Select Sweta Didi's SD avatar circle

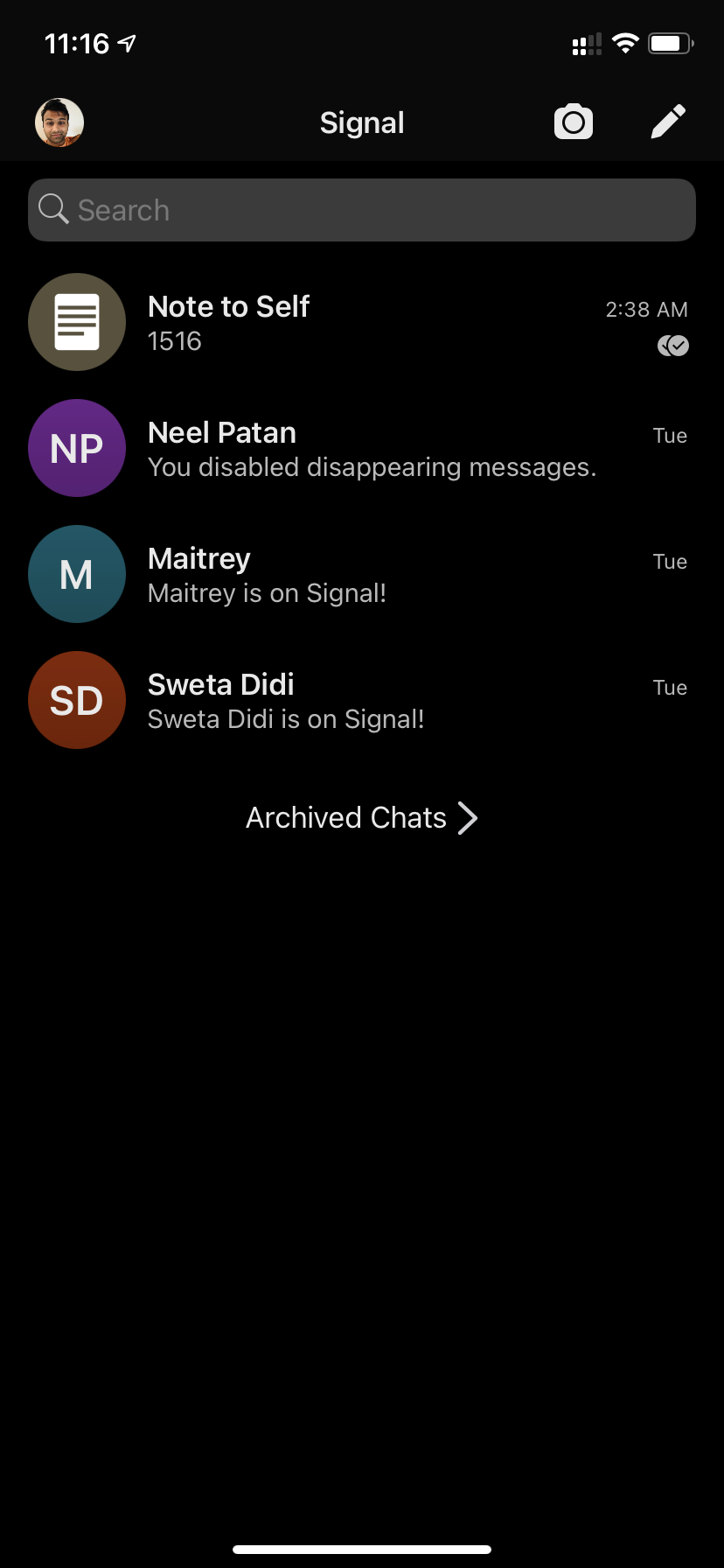77,700
